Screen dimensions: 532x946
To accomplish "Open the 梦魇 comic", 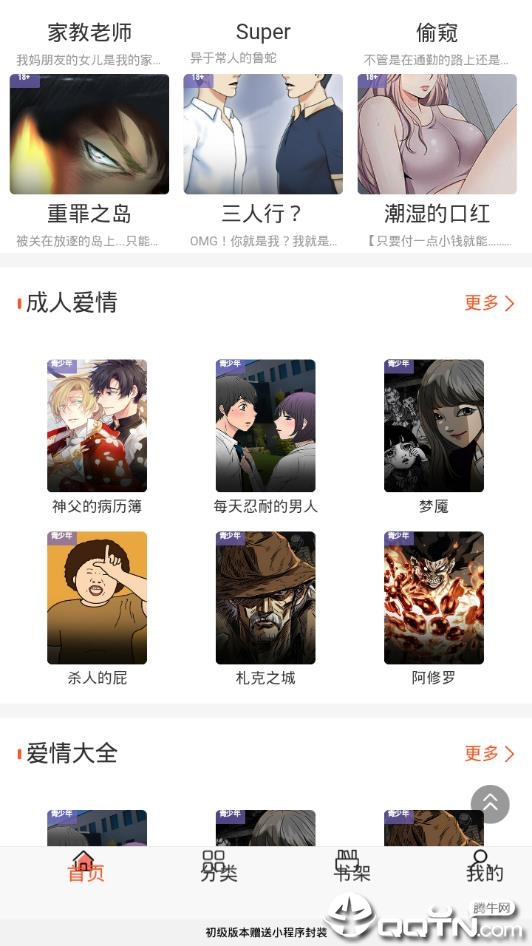I will click(434, 425).
